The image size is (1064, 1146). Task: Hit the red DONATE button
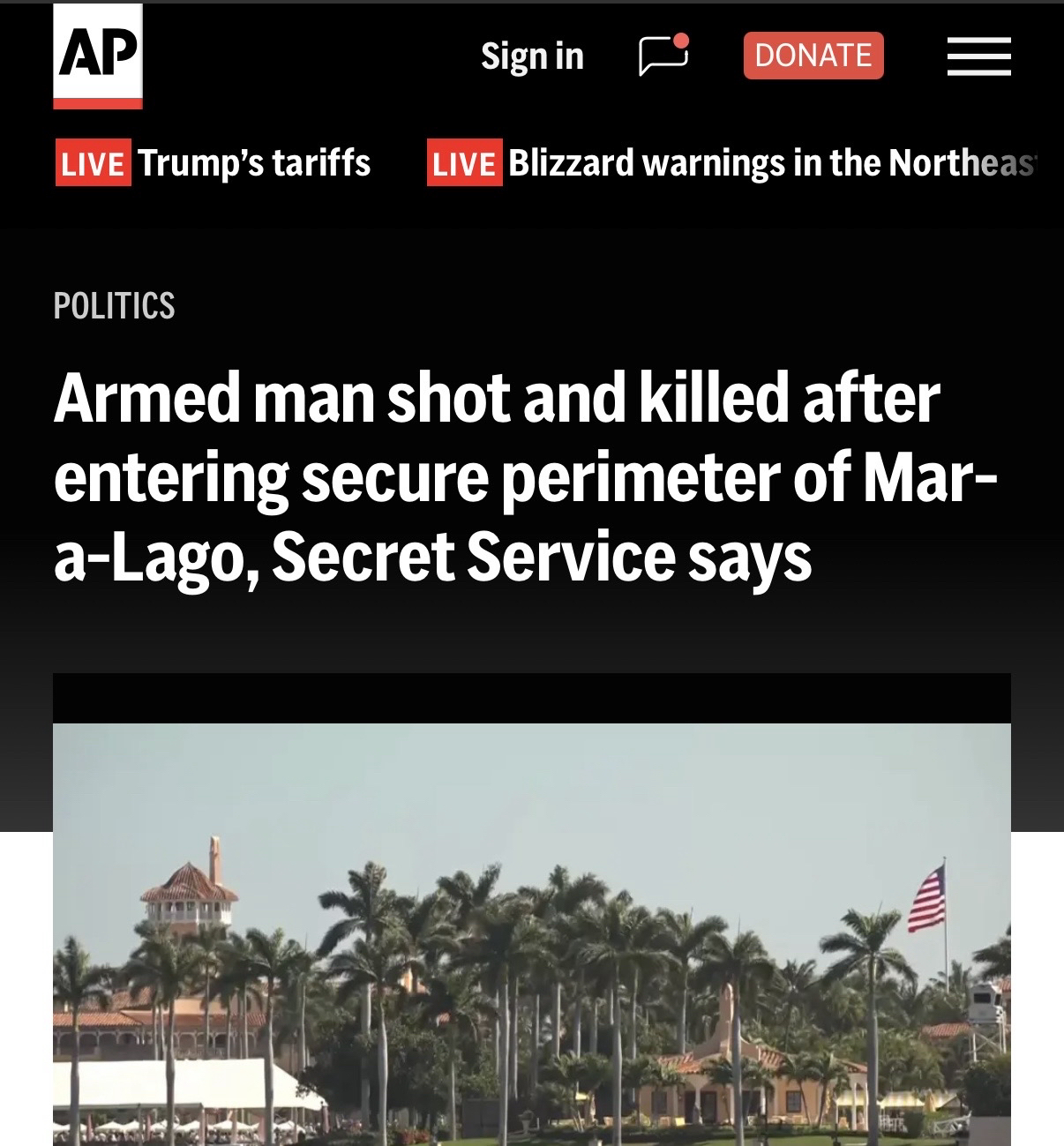point(813,56)
